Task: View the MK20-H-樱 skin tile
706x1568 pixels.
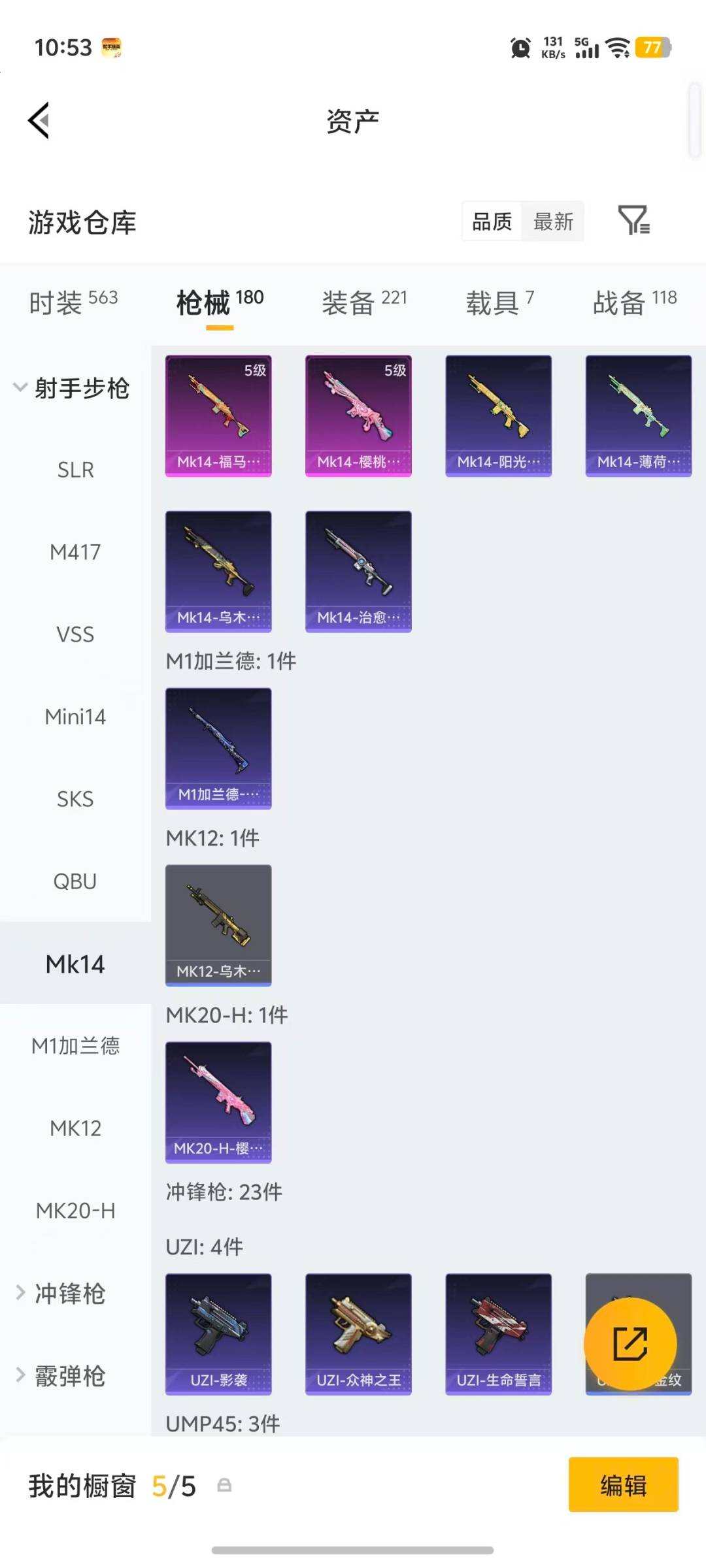Action: 218,1102
